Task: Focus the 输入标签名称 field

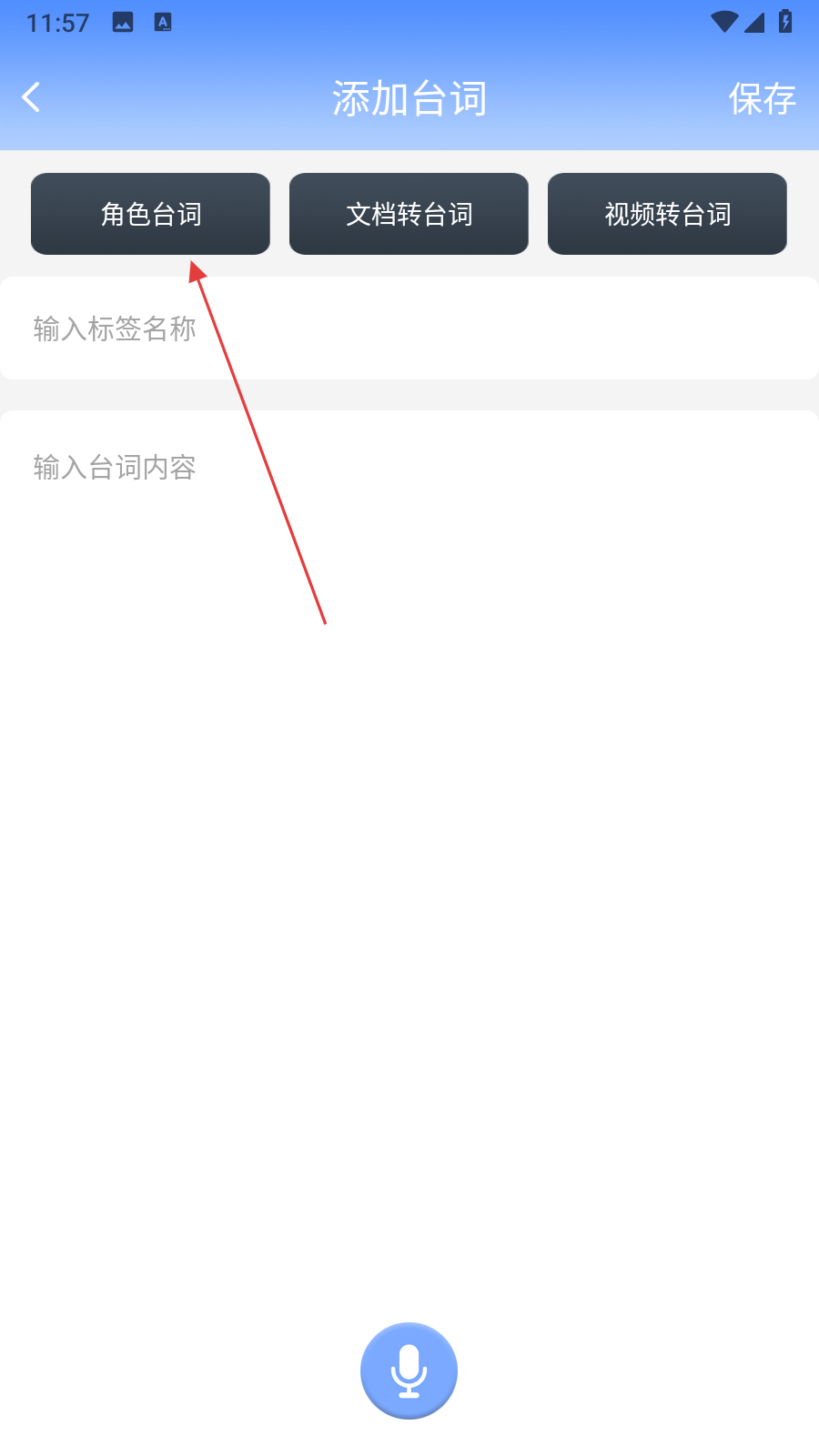Action: coord(409,329)
